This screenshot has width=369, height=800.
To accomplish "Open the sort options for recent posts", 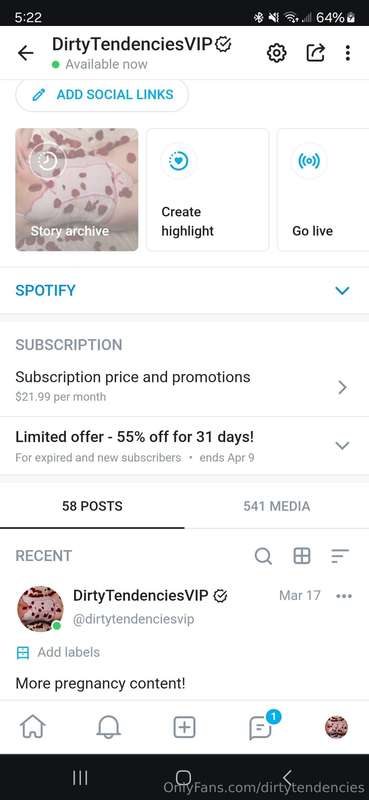I will point(339,556).
